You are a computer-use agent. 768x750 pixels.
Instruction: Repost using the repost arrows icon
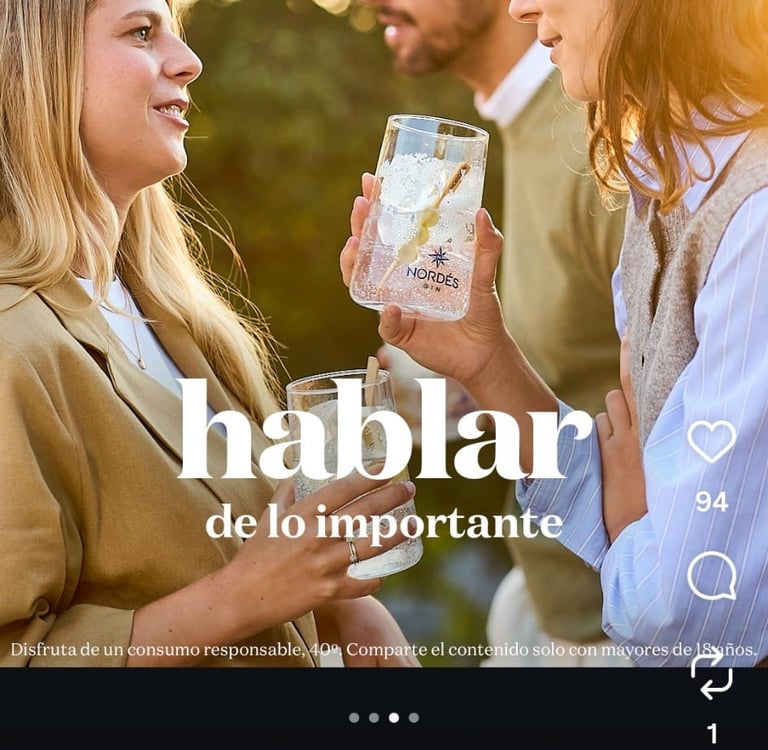coord(712,675)
